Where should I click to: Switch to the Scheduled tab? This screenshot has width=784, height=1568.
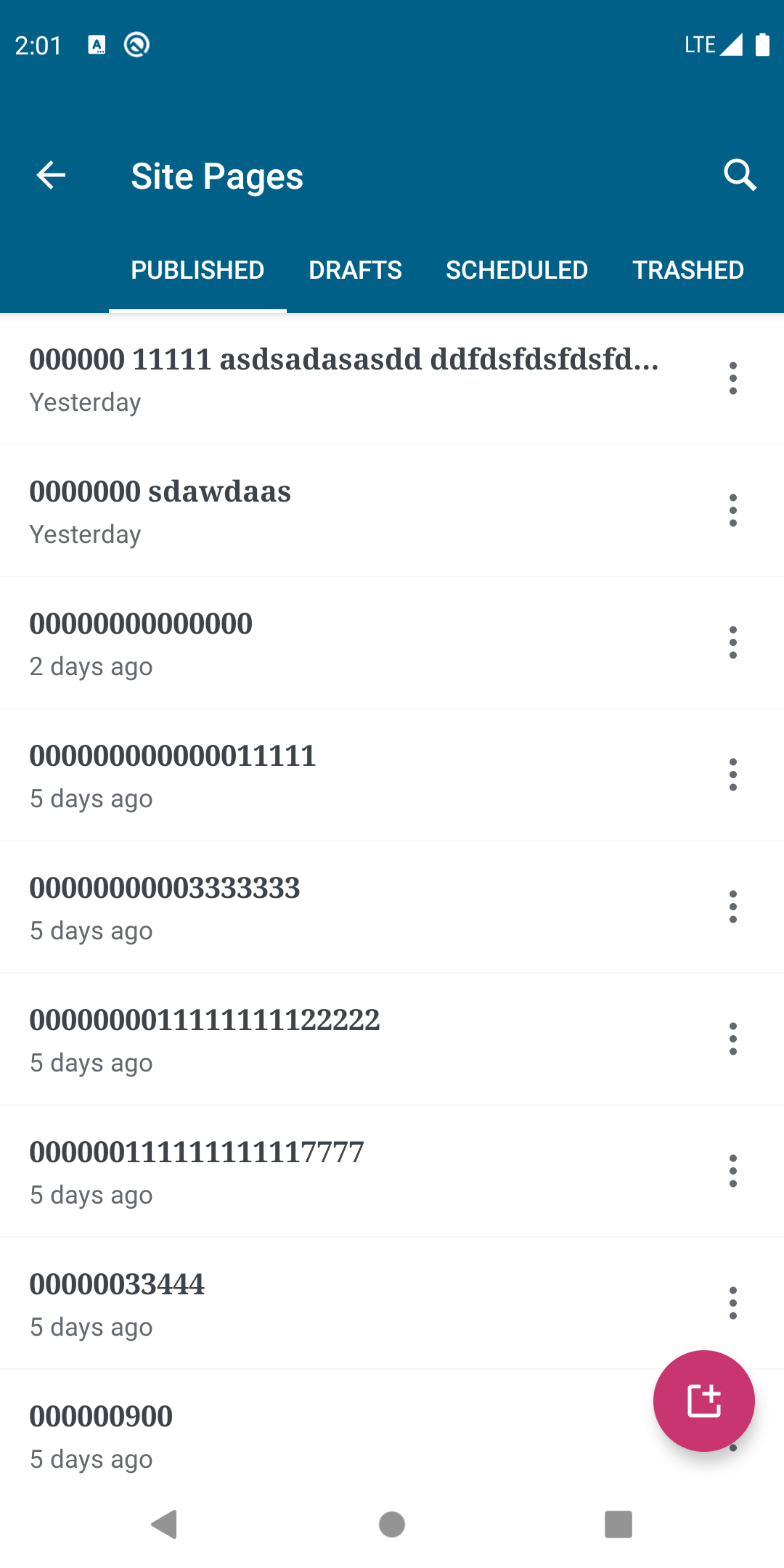coord(516,270)
